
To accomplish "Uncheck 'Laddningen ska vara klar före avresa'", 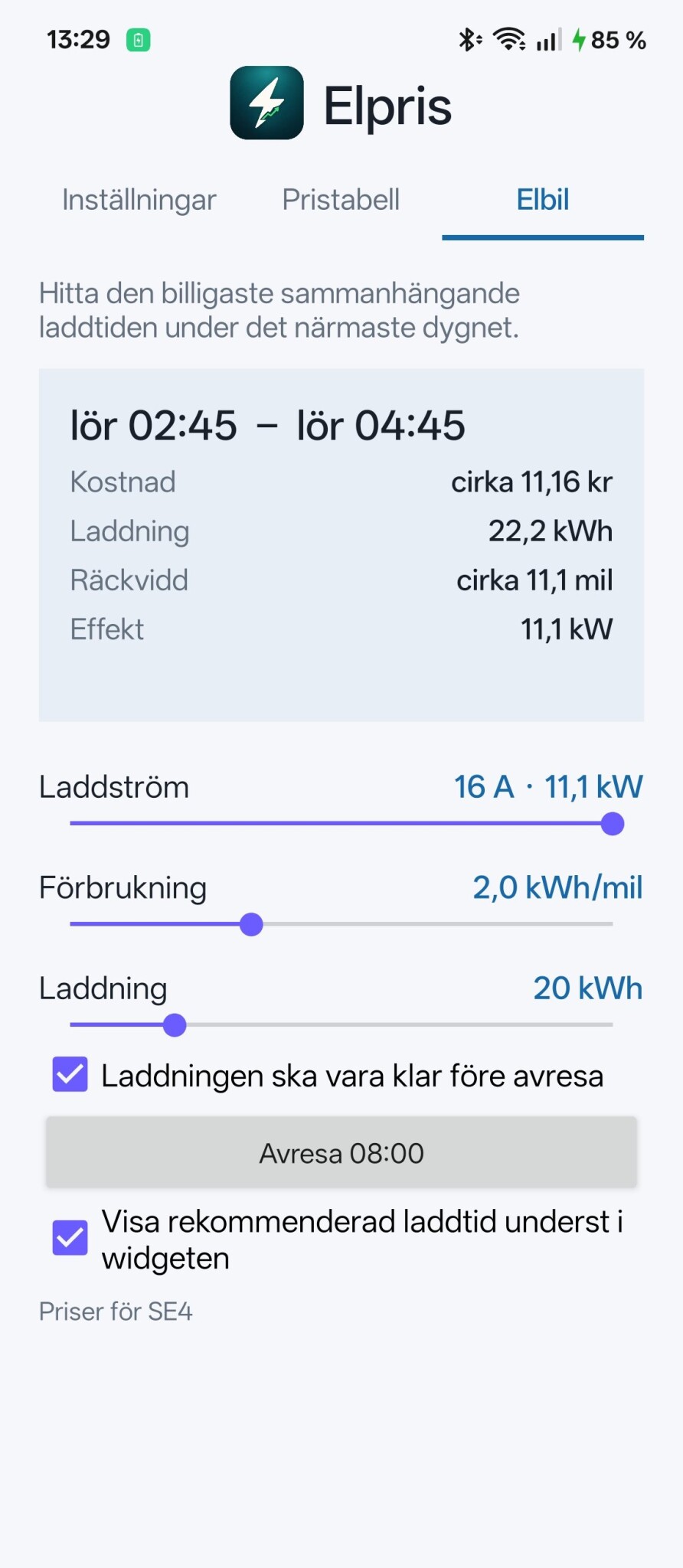I will [x=70, y=1074].
